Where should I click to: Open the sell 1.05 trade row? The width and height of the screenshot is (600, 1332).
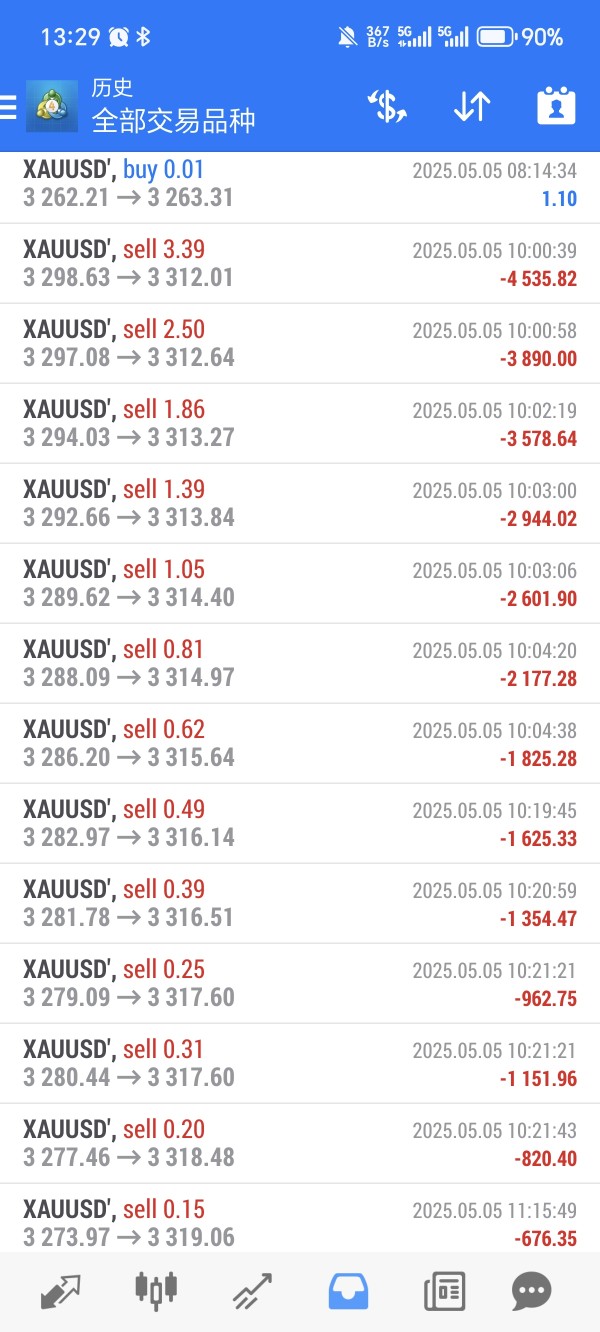[300, 584]
